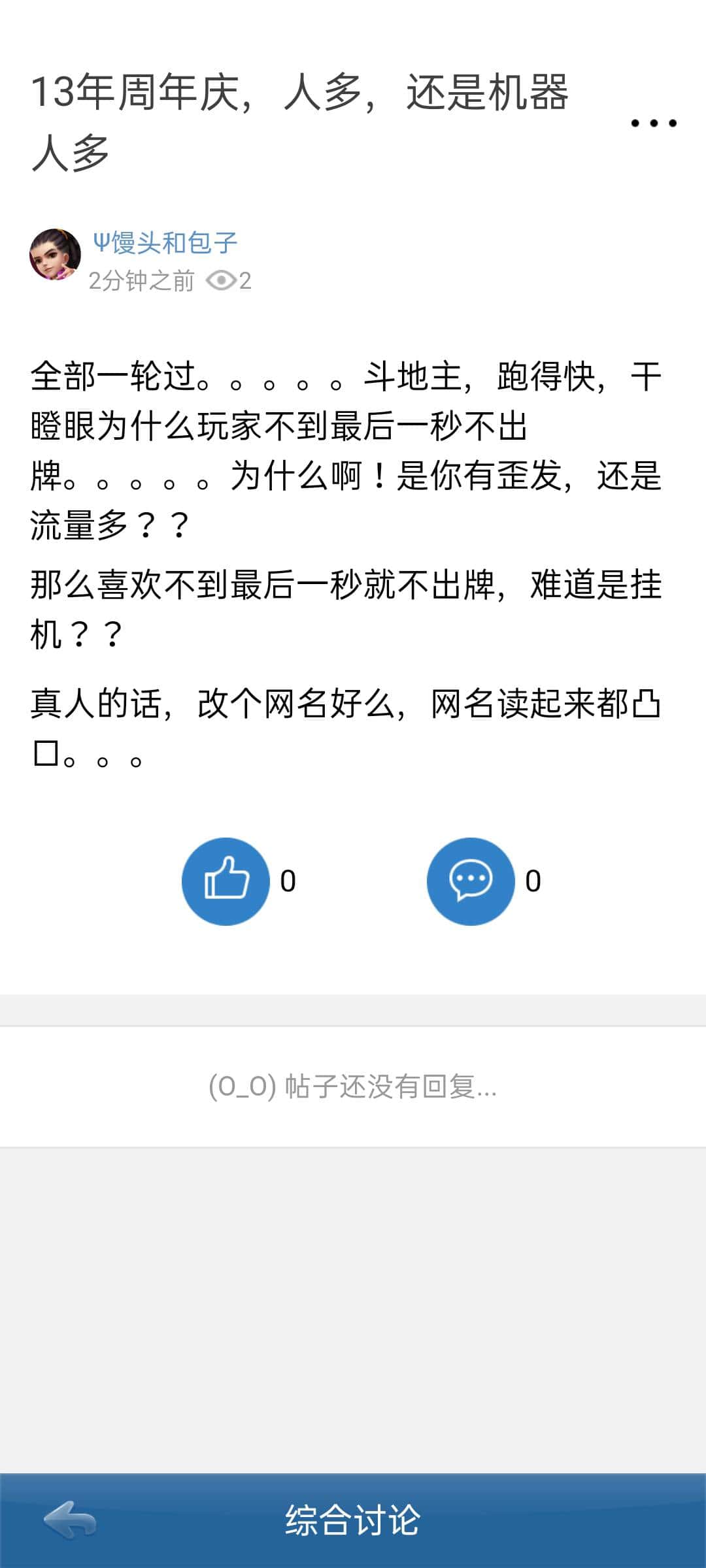Tap the poster's avatar picture
Viewport: 706px width, 1568px height.
click(57, 255)
